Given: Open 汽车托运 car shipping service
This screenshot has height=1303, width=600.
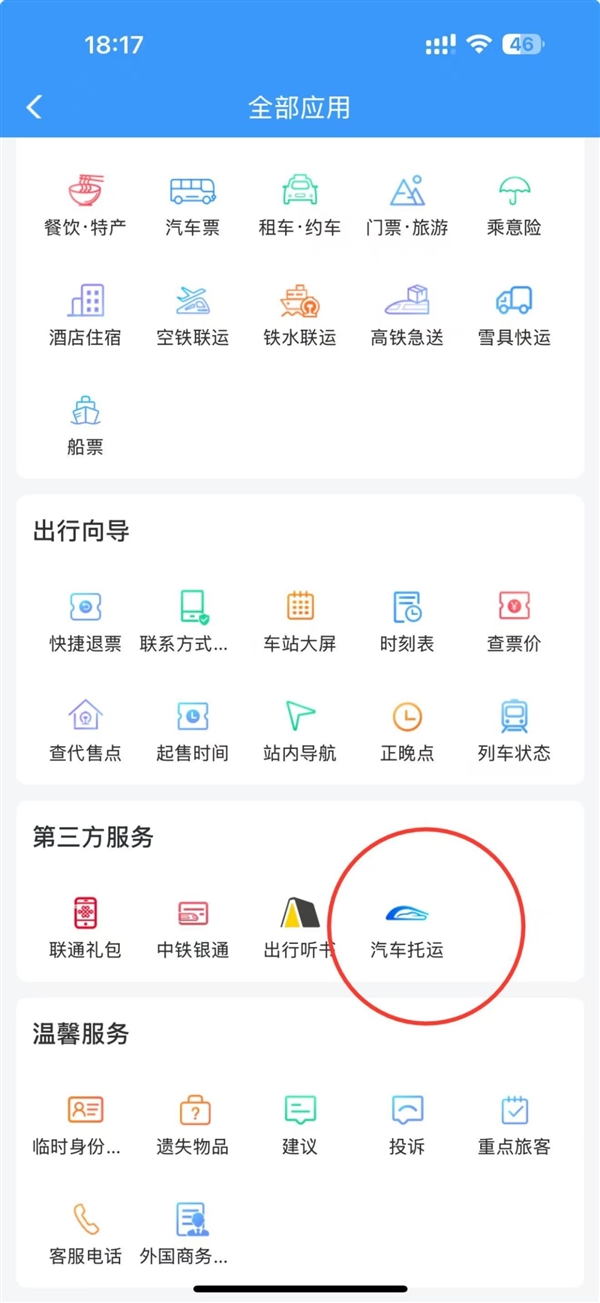Looking at the screenshot, I should [406, 926].
